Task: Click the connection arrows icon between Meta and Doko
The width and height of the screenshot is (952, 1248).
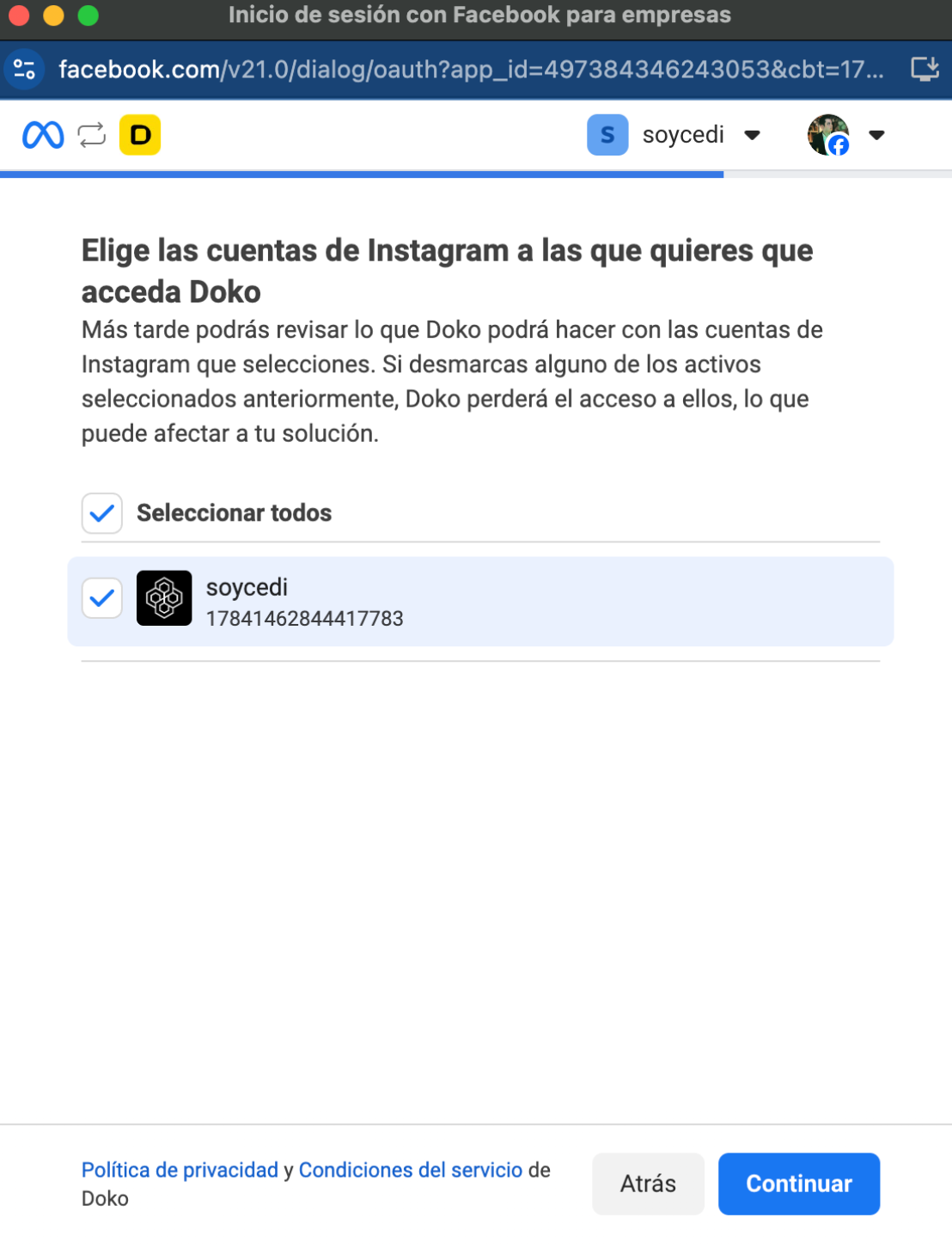Action: pos(90,134)
